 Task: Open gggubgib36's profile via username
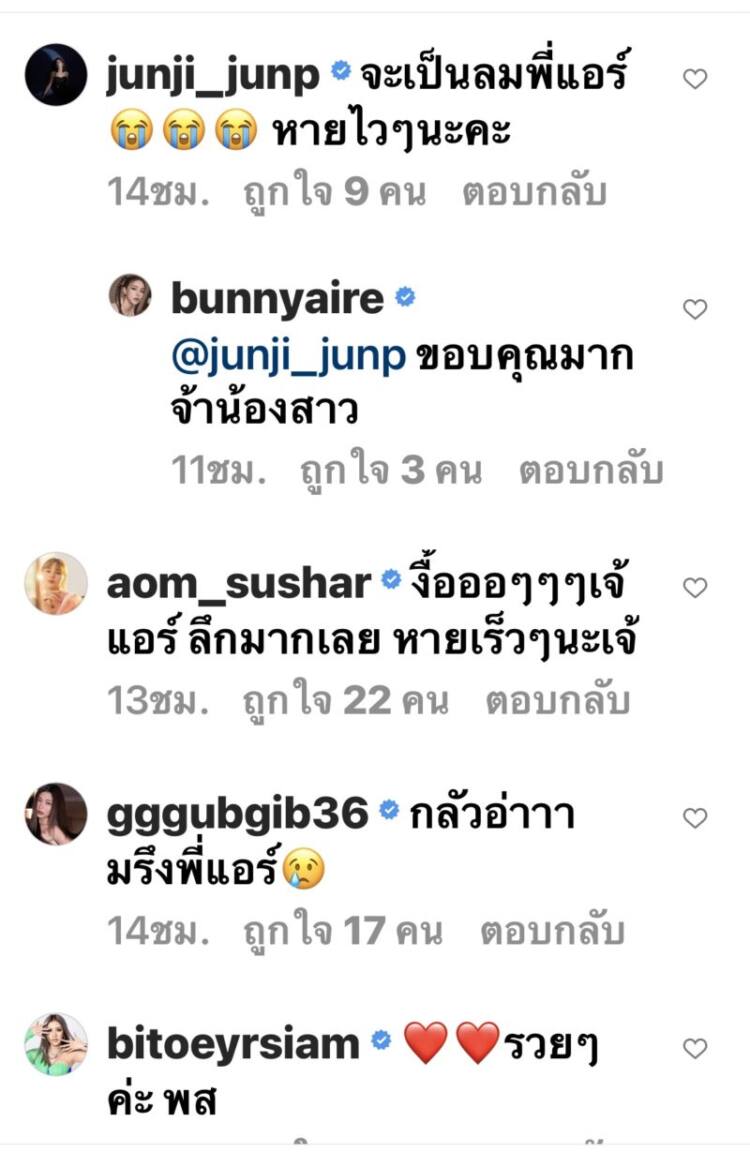pos(238,815)
